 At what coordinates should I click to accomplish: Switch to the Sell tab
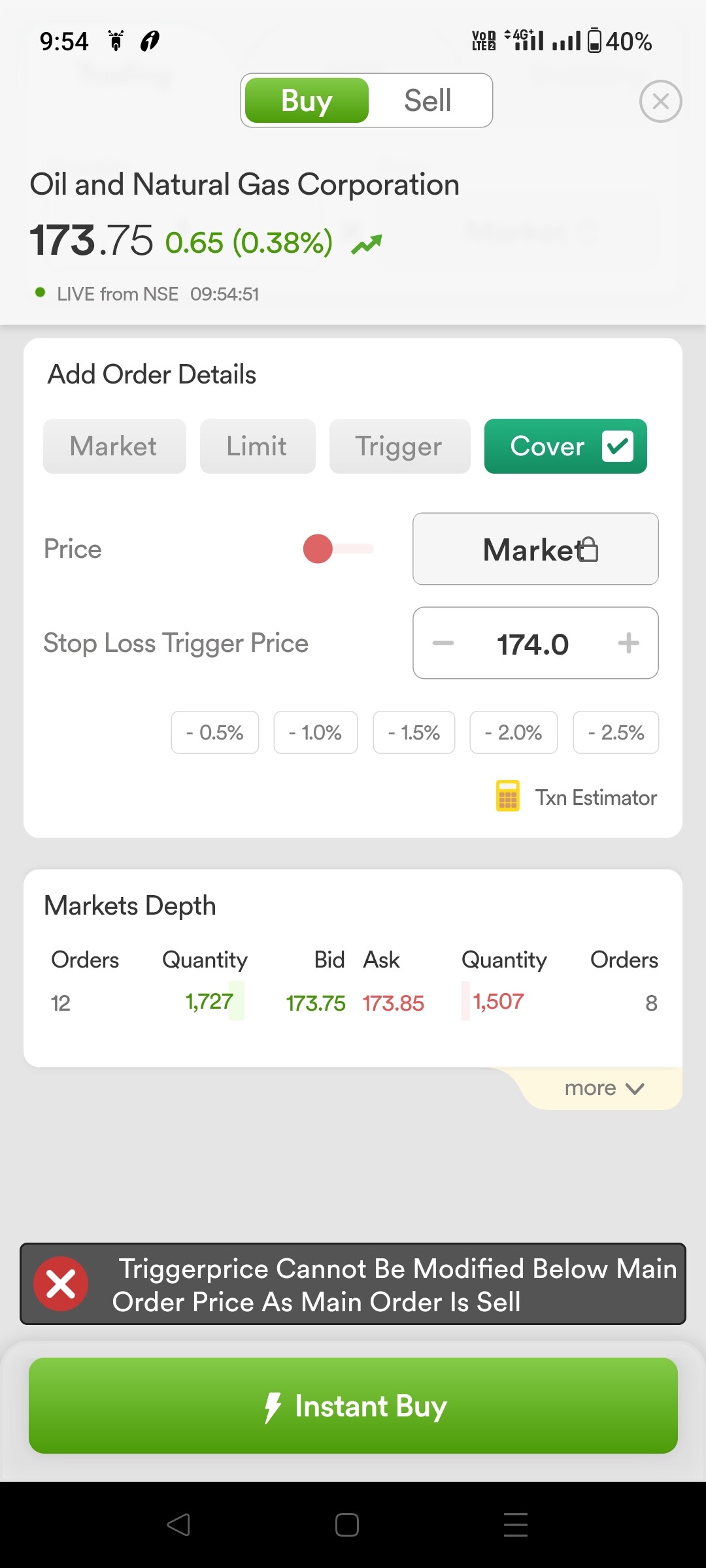[428, 101]
